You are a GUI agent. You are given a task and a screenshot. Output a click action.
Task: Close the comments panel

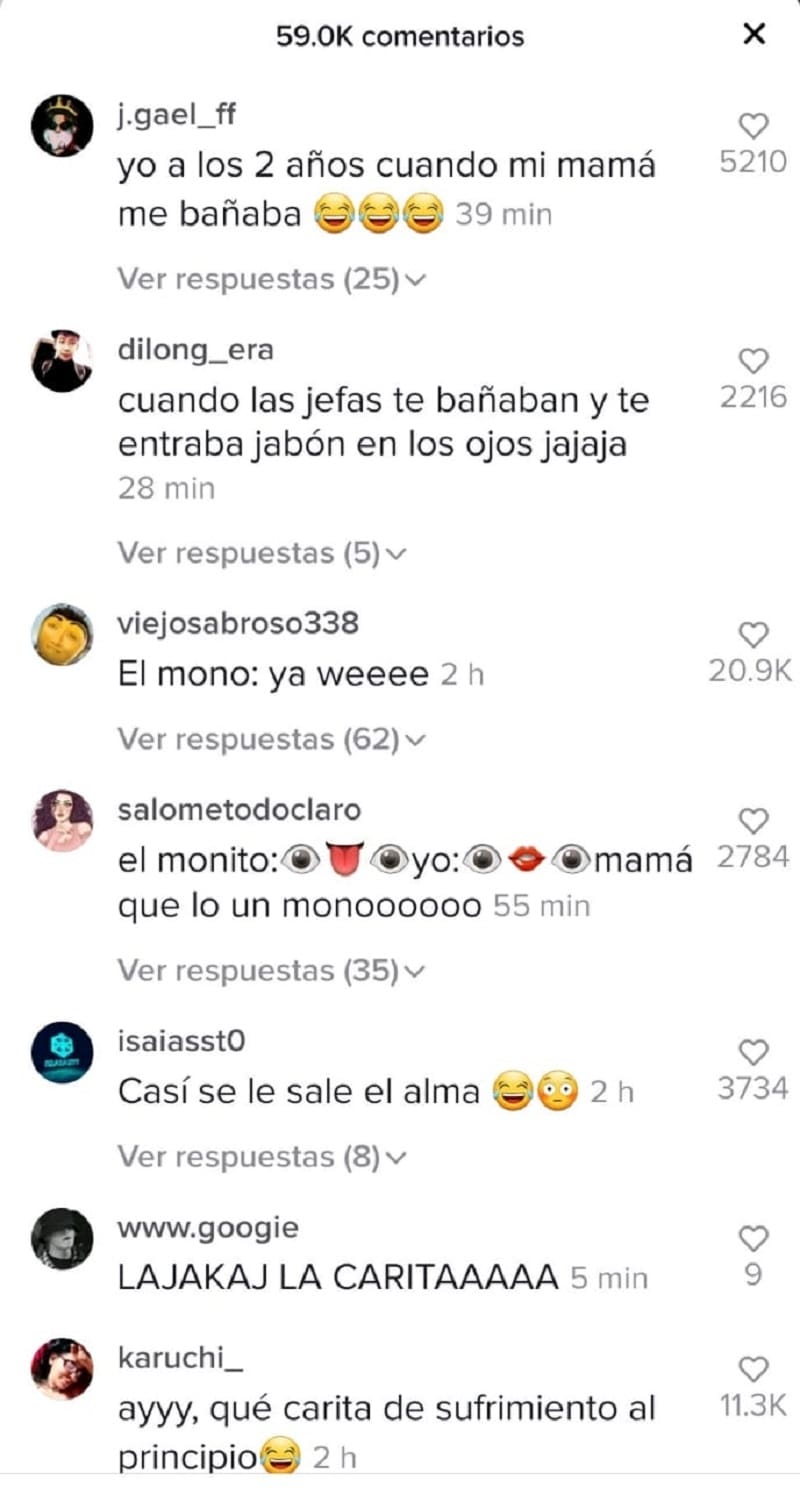pos(755,35)
